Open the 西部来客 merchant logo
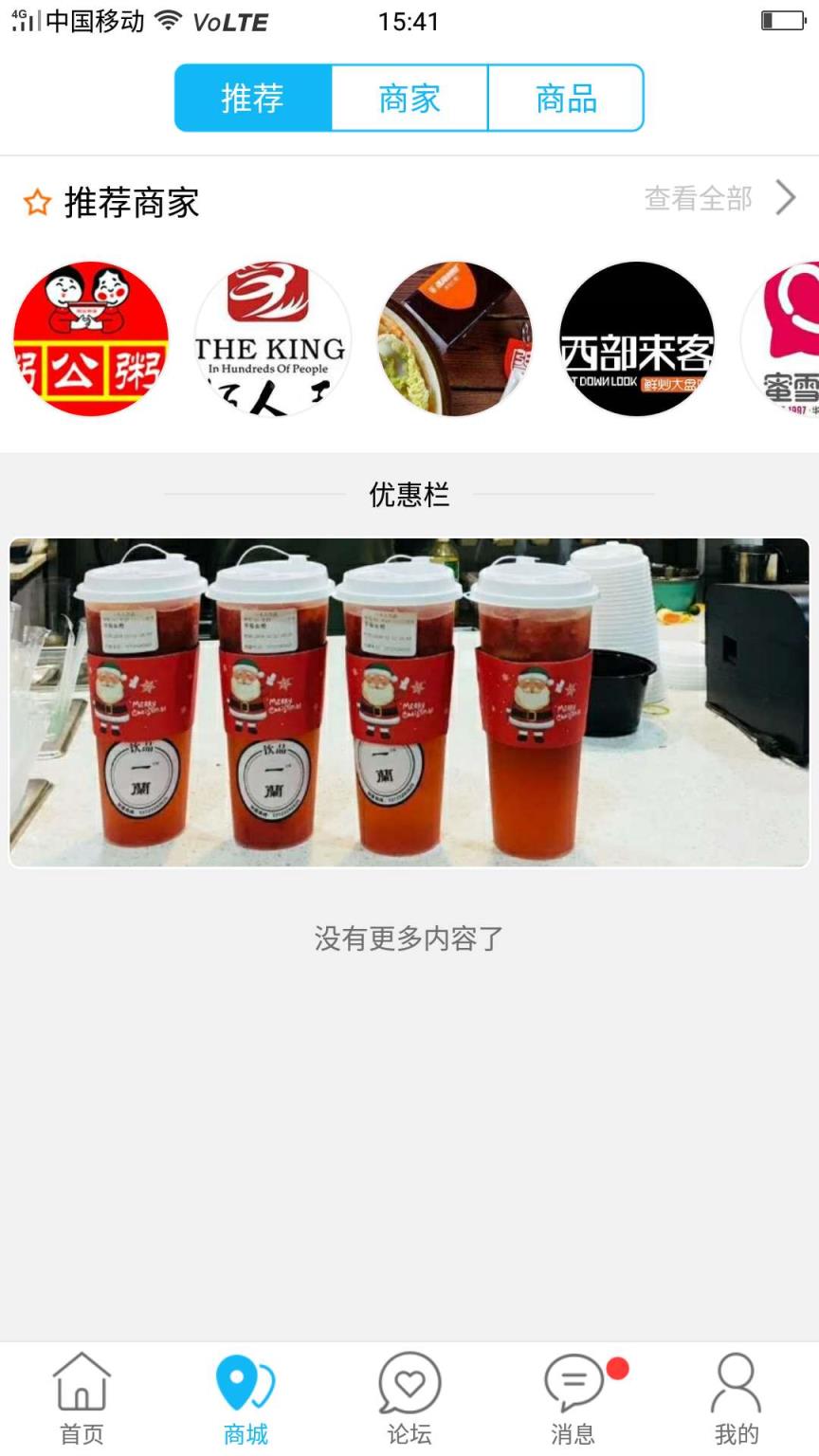The image size is (819, 1456). [637, 338]
